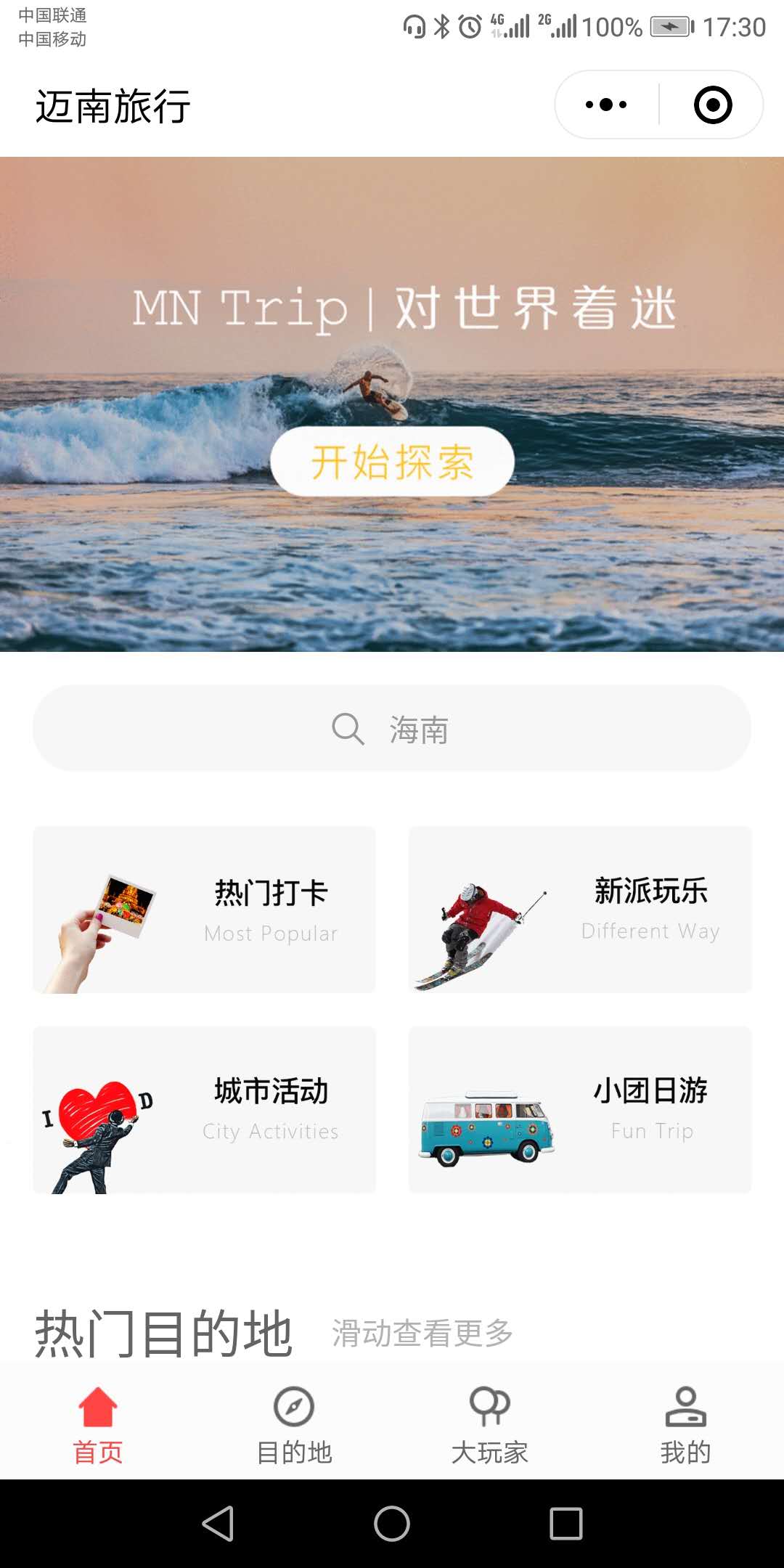This screenshot has height=1568, width=784.
Task: Switch to the 目的地 tab
Action: tap(294, 1426)
